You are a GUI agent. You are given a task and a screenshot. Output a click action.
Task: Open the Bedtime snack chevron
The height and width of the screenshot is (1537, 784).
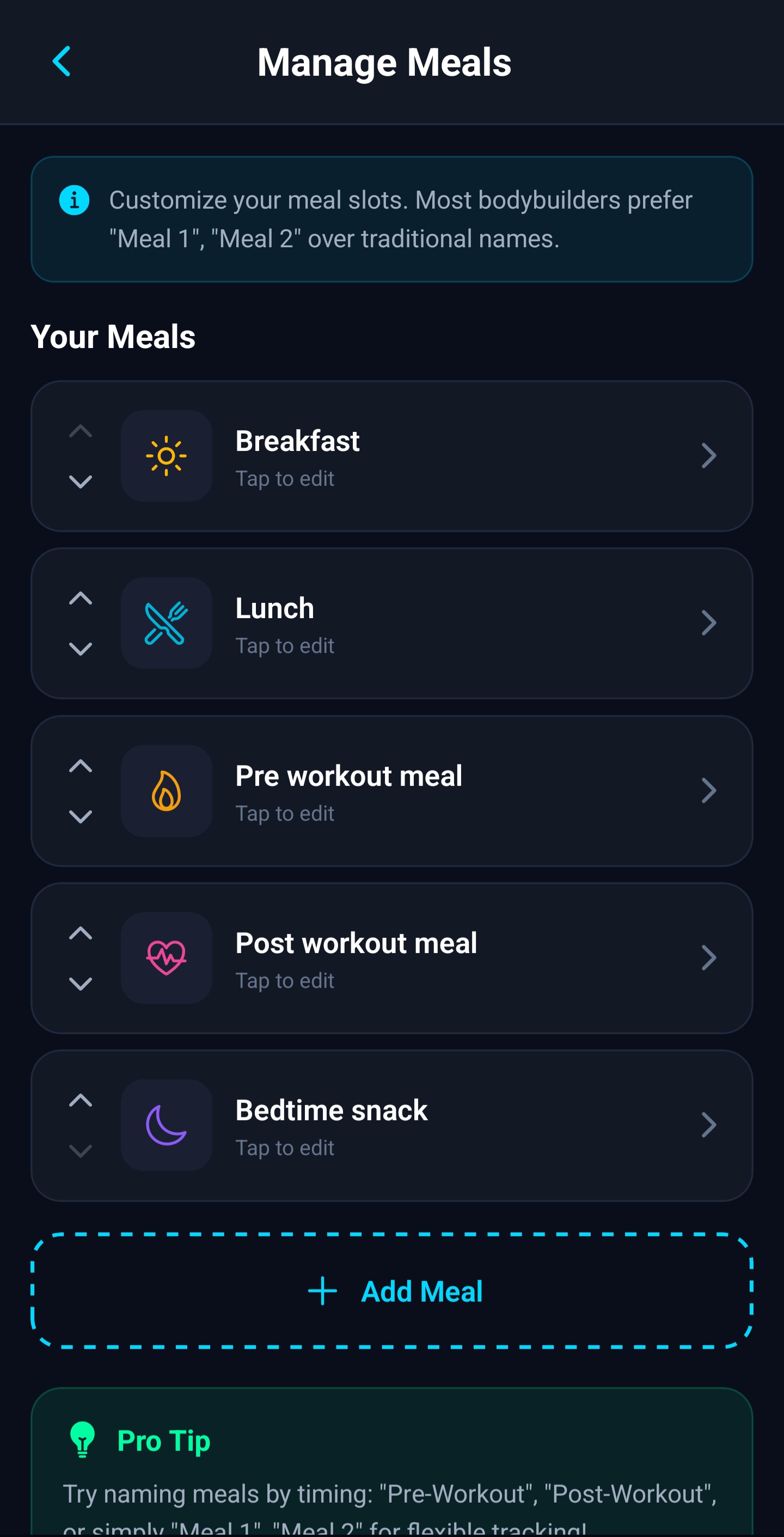point(709,1125)
